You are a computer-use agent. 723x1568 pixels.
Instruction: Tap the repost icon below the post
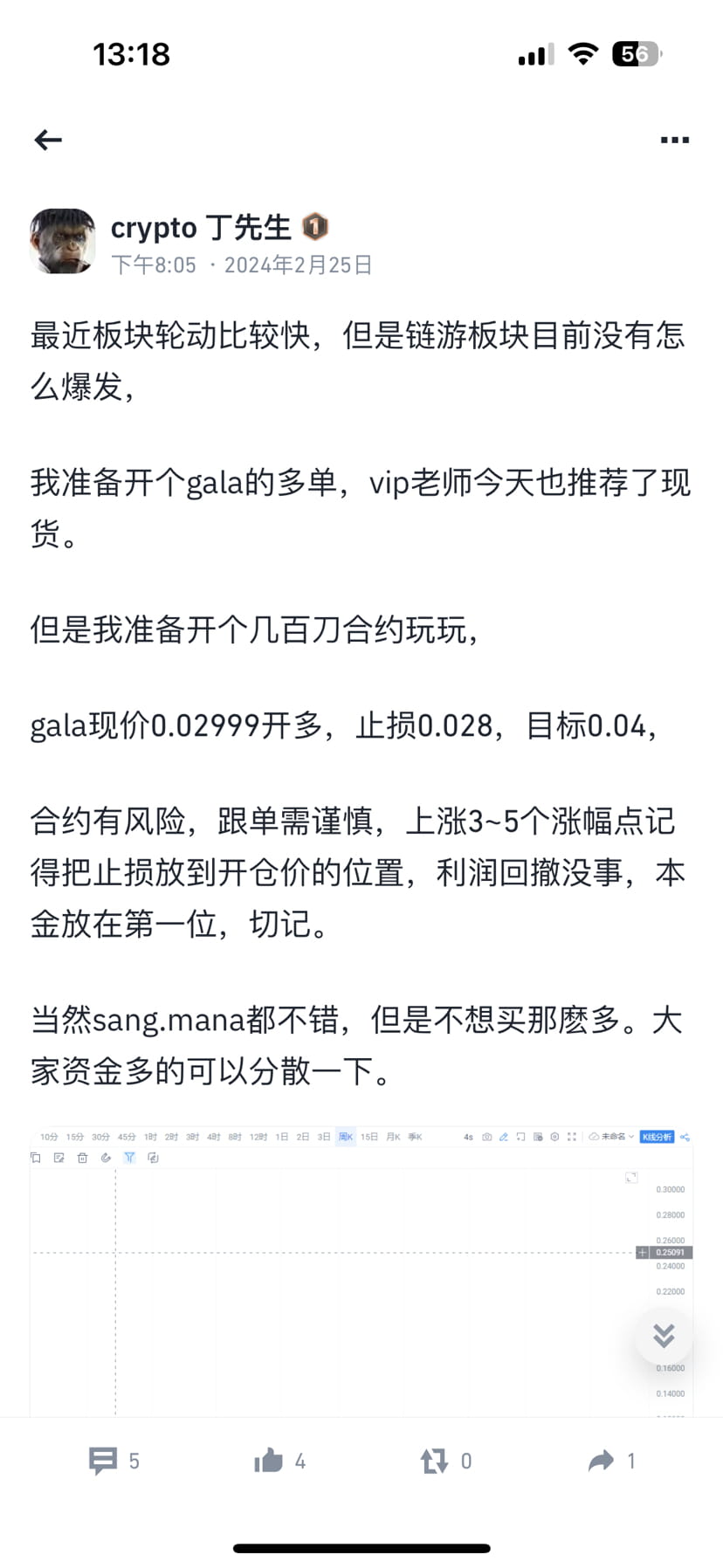pos(434,1460)
